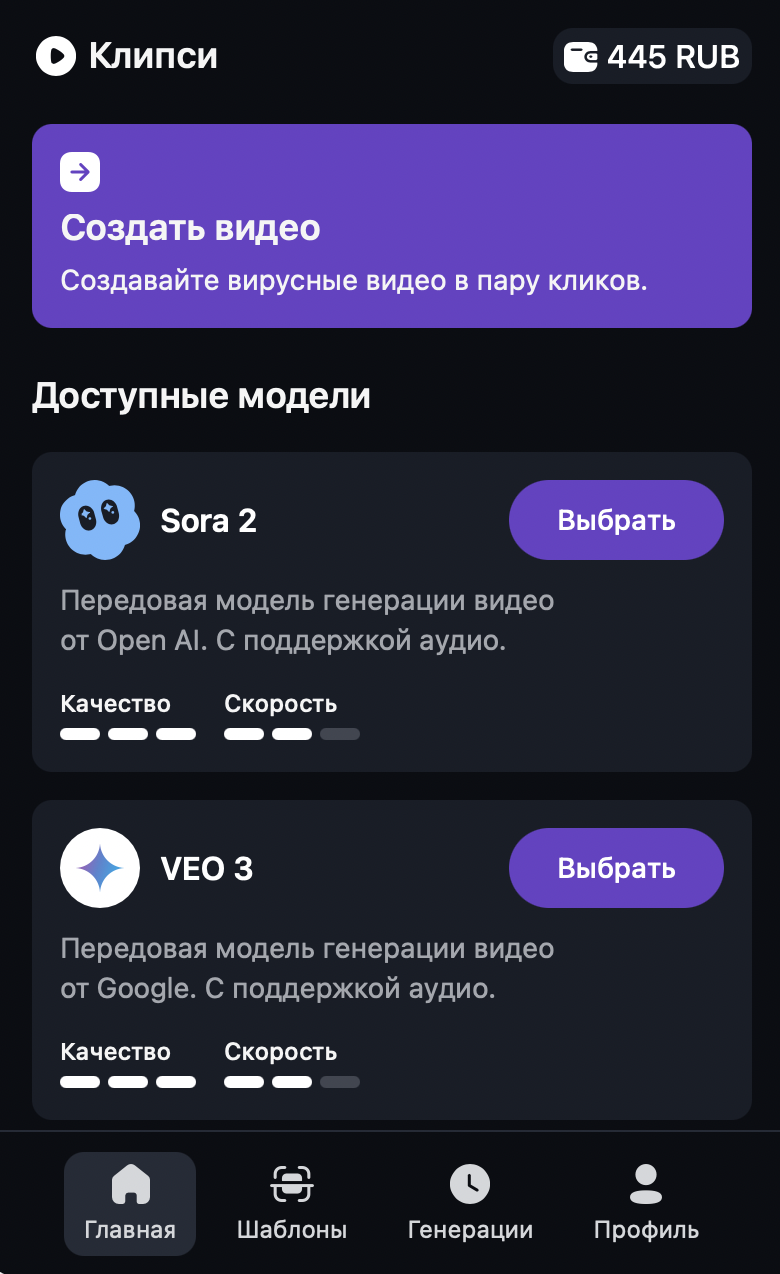Select the Sora 2 model with Выбрать

click(x=616, y=520)
